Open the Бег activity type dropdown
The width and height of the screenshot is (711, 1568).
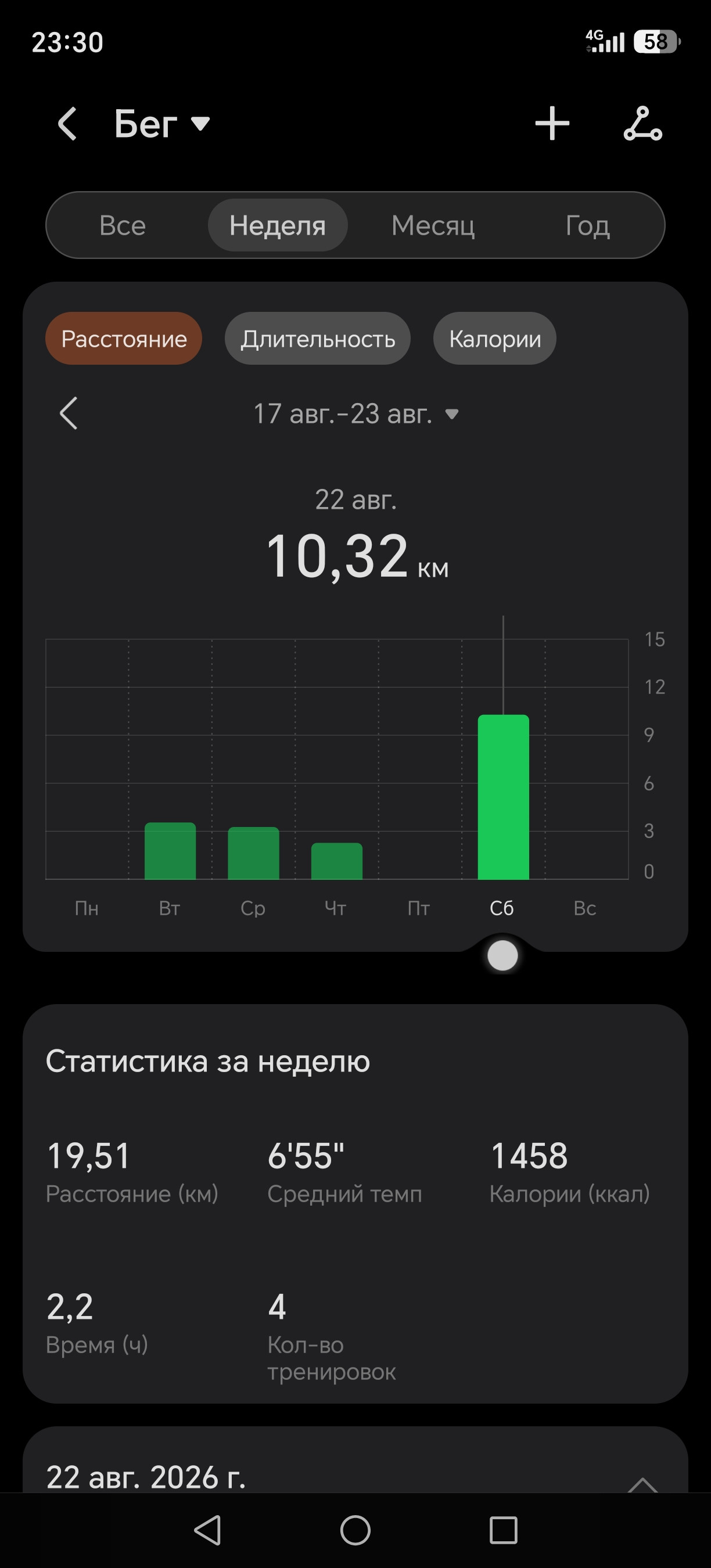point(162,124)
